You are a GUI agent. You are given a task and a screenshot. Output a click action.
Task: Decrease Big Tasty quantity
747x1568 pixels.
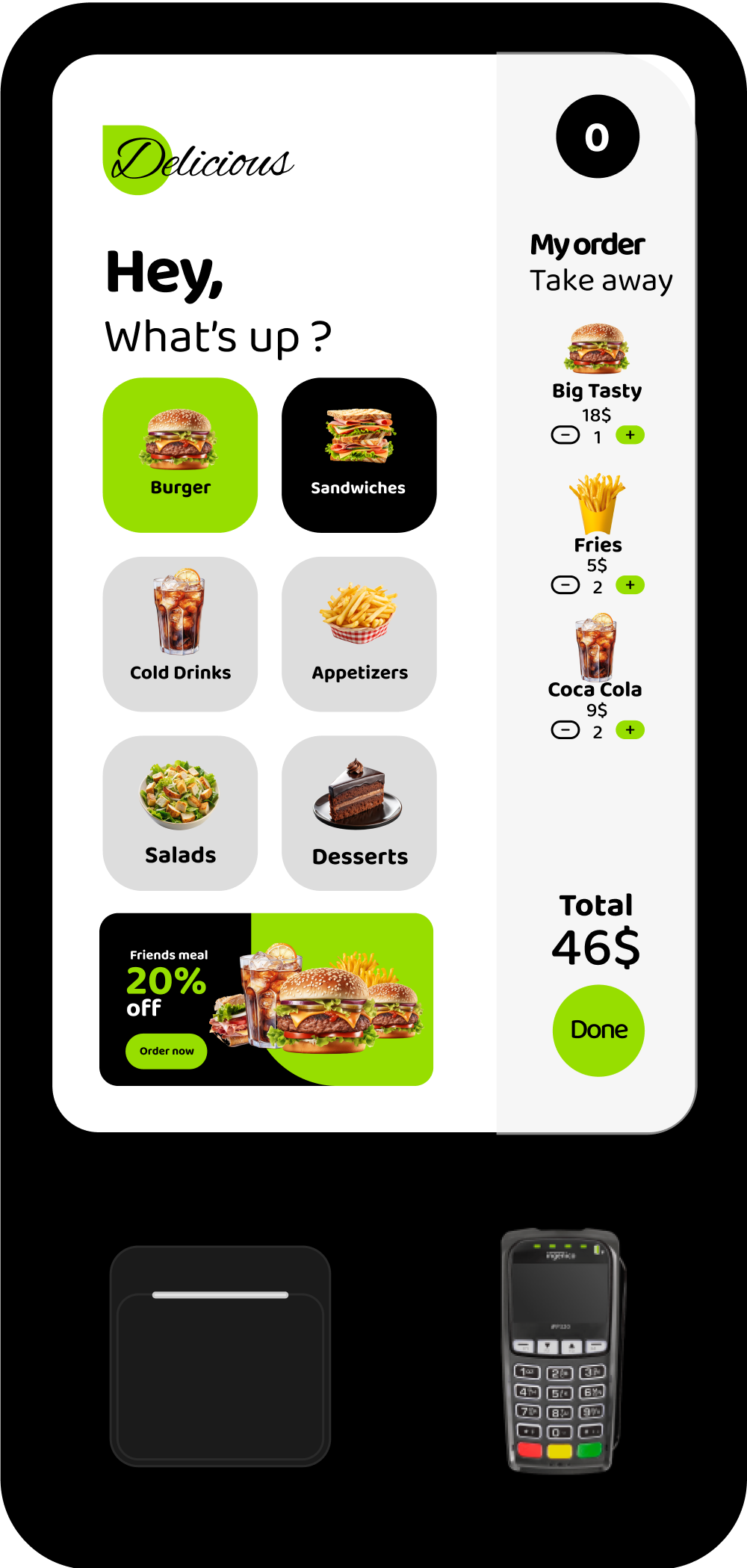point(565,435)
